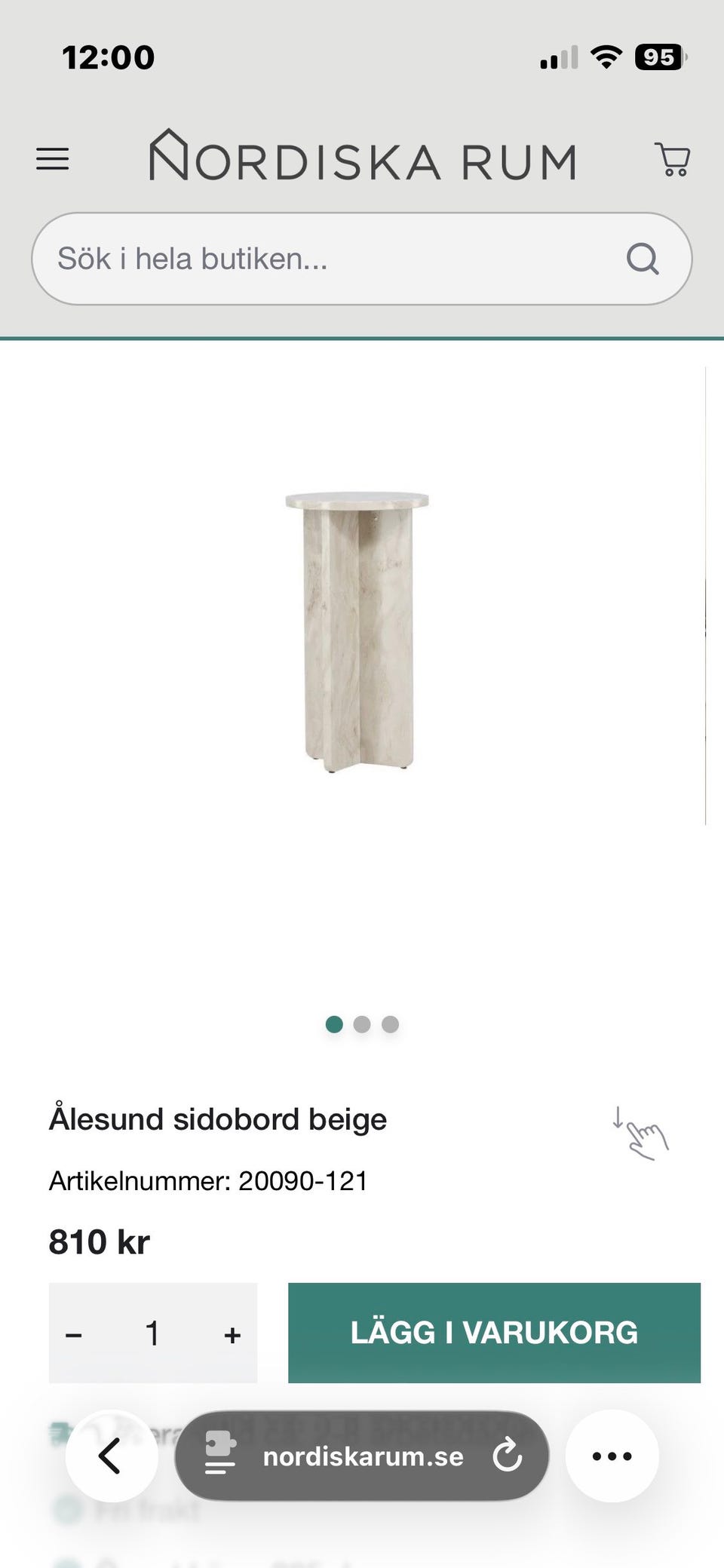This screenshot has height=1568, width=724.
Task: Select the third carousel dot
Action: tap(390, 1024)
